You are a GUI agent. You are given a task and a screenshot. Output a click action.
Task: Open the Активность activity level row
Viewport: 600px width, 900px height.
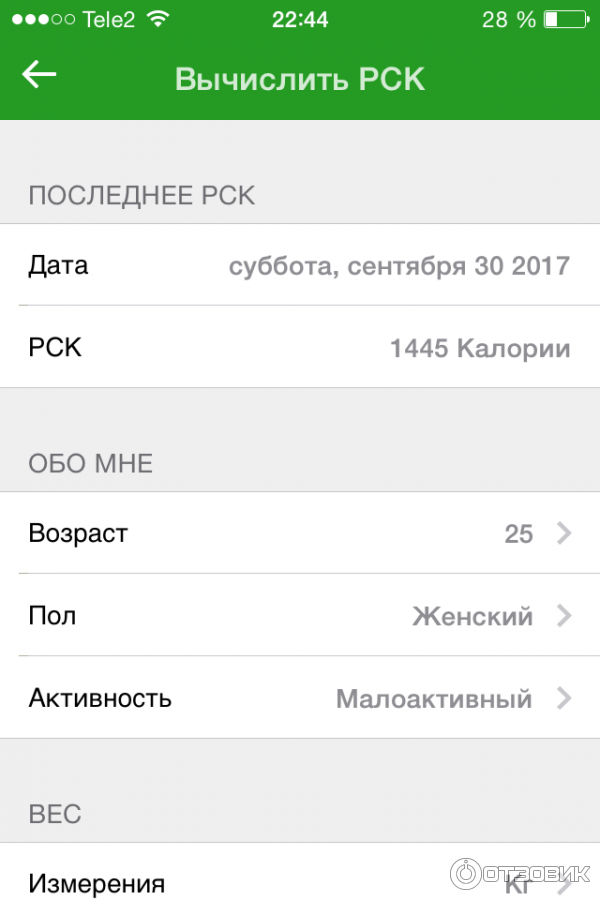pos(300,698)
